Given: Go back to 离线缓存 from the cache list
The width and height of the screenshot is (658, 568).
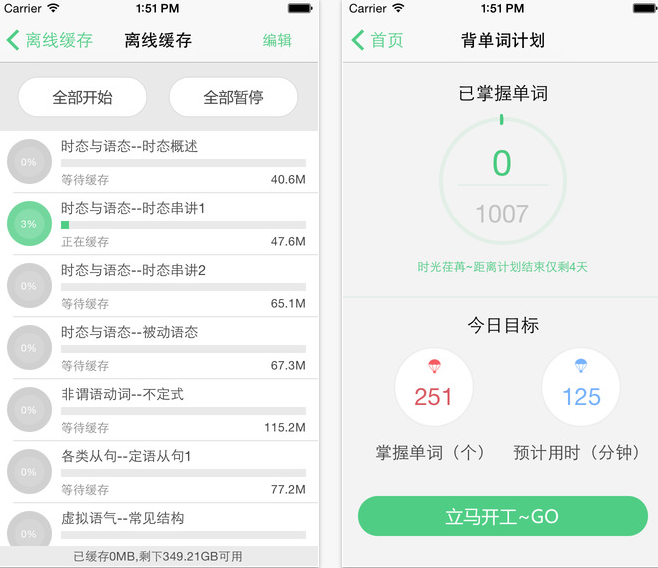Looking at the screenshot, I should [x=49, y=41].
